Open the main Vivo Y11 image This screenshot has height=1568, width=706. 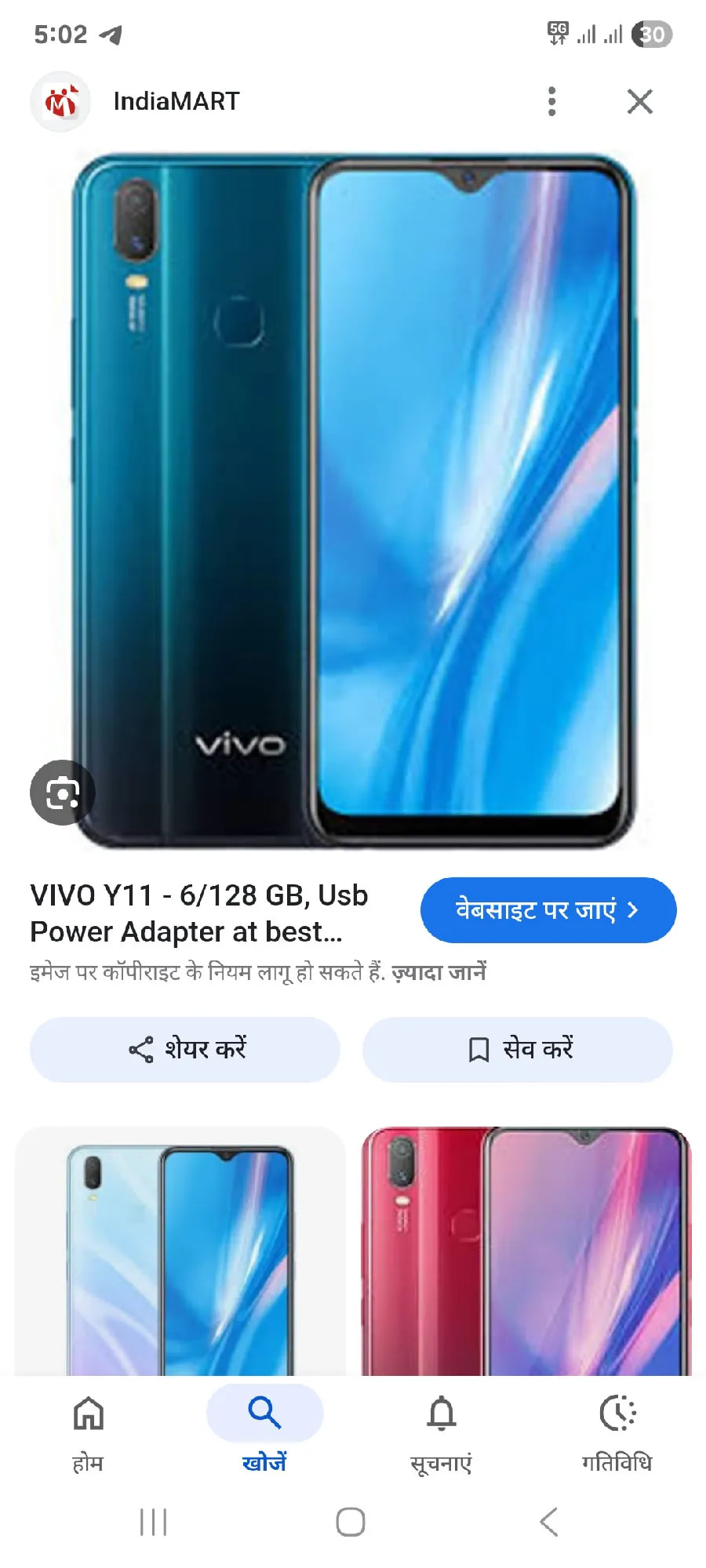point(353,502)
